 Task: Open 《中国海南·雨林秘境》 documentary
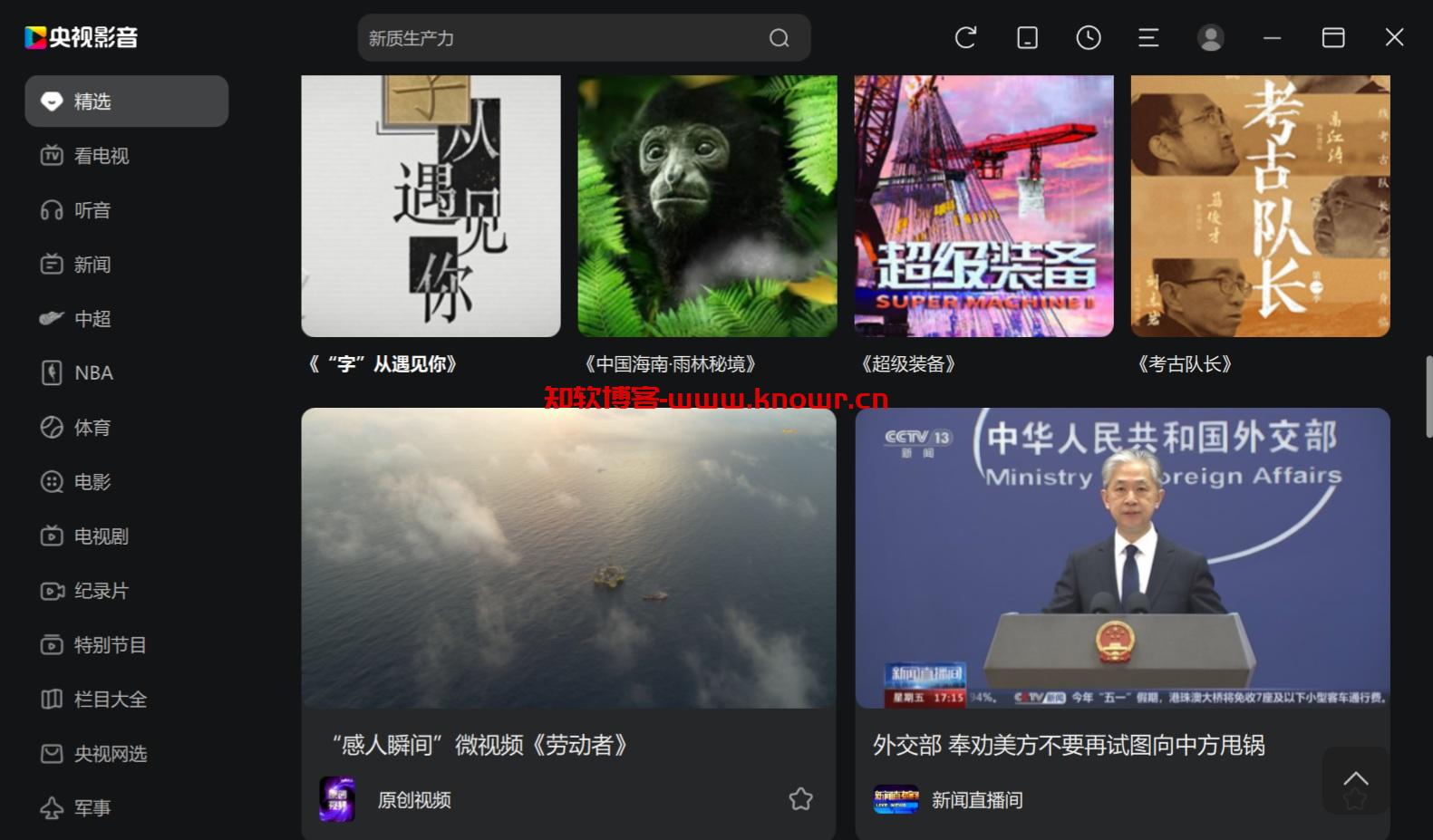click(x=707, y=207)
